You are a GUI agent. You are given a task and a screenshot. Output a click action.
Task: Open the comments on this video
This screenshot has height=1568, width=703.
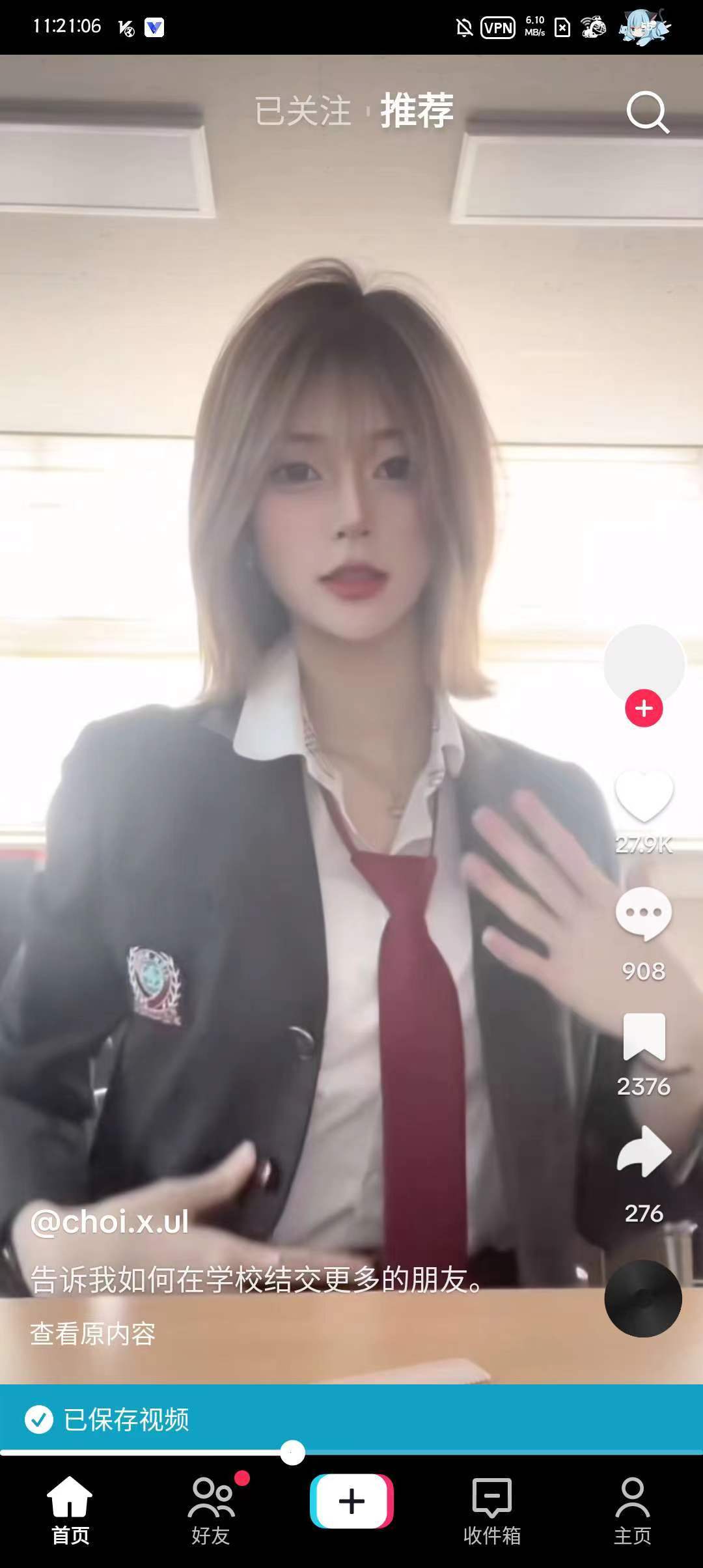tap(644, 913)
